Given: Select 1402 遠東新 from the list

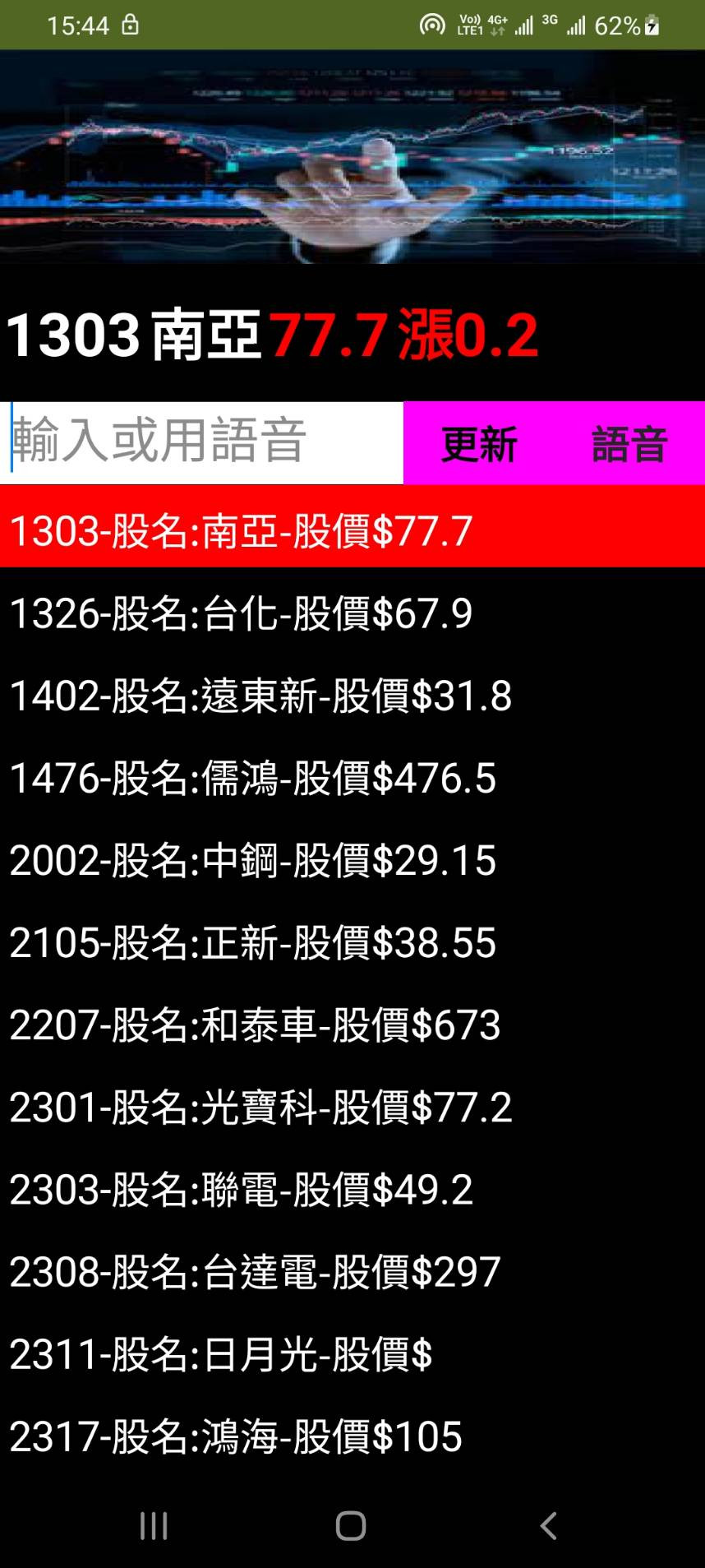Looking at the screenshot, I should [x=352, y=696].
